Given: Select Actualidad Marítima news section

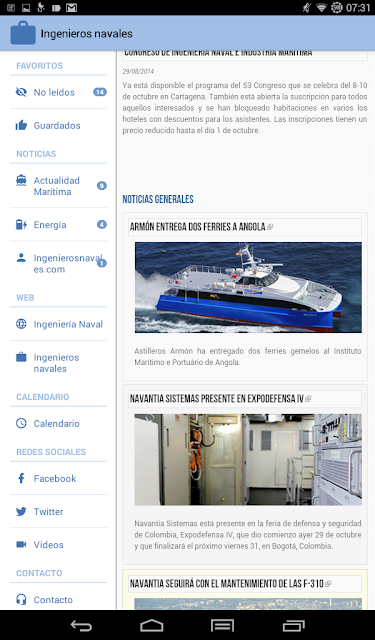Looking at the screenshot, I should 58,186.
